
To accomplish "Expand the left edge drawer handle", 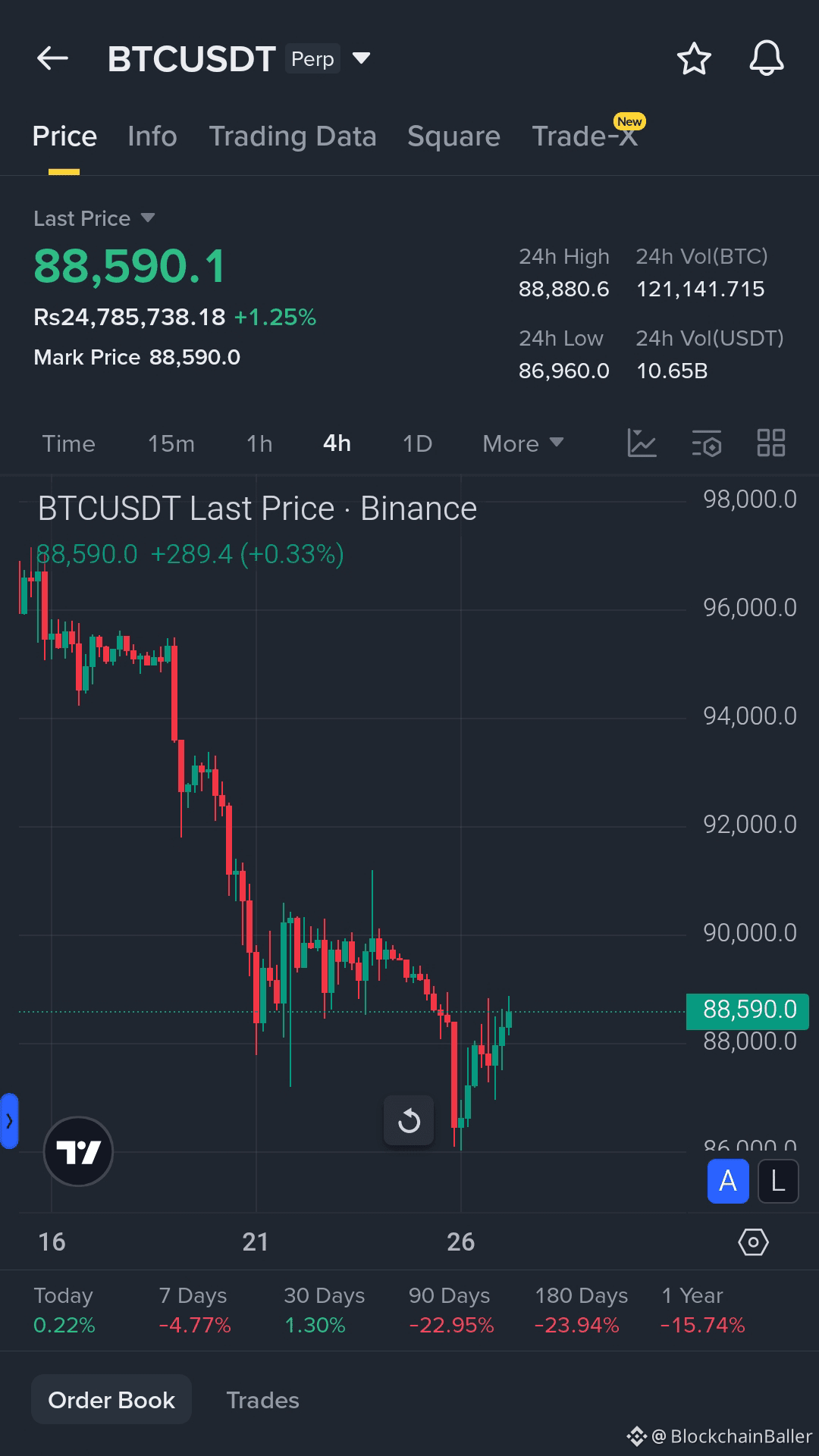I will pyautogui.click(x=9, y=1122).
